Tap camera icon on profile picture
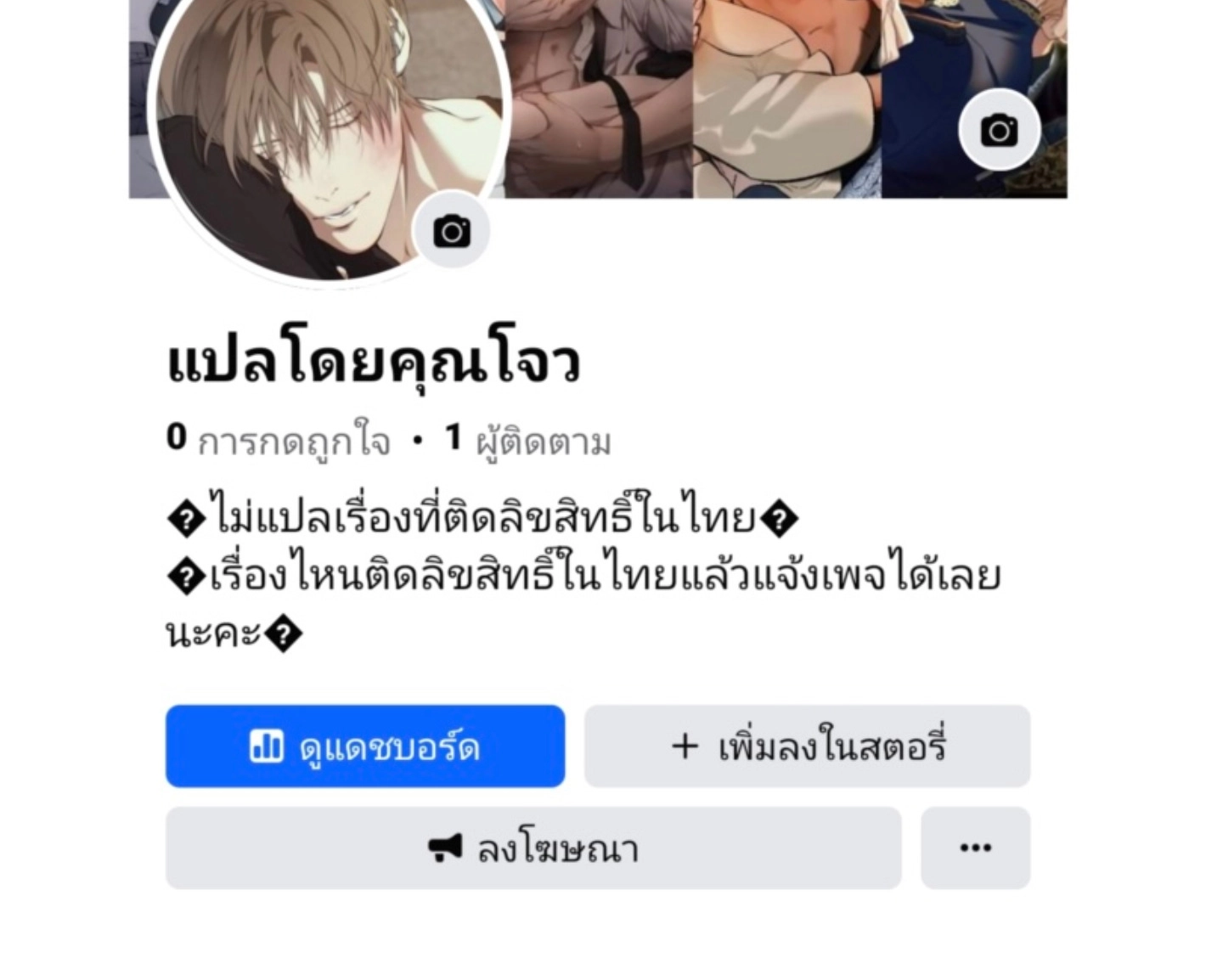Image resolution: width=1206 pixels, height=980 pixels. click(452, 231)
